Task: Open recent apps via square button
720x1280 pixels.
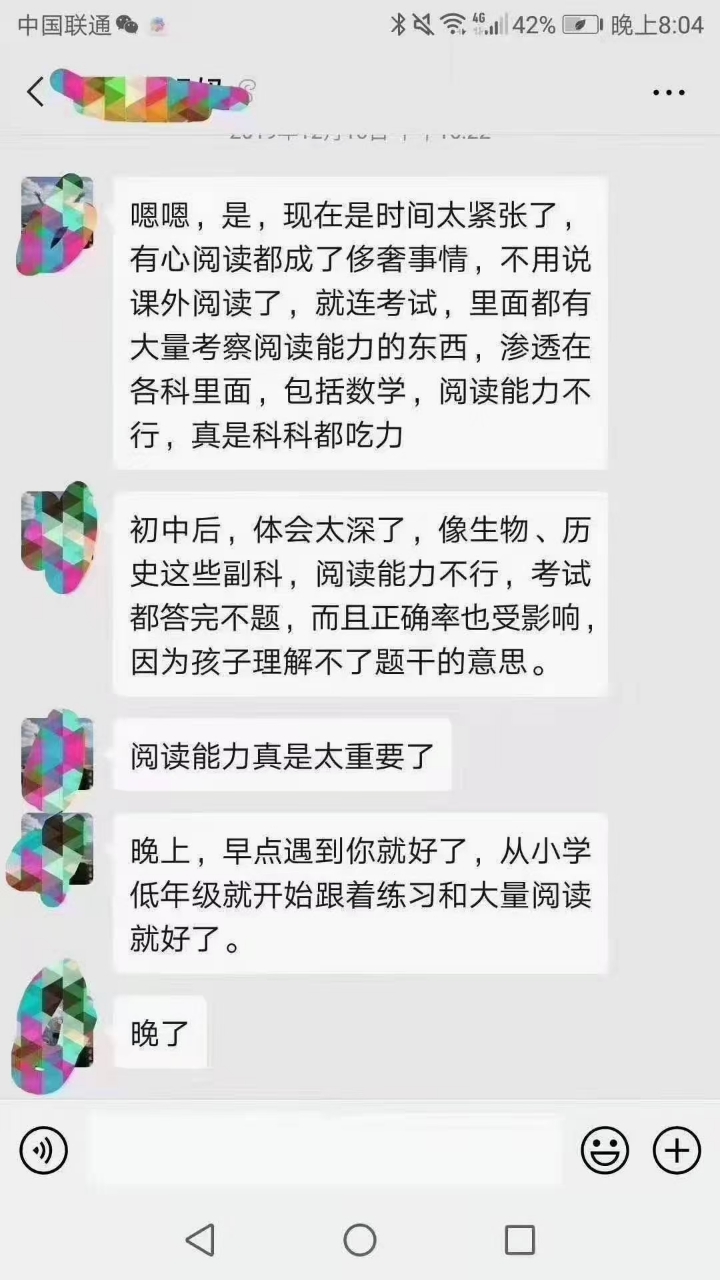Action: (519, 1240)
